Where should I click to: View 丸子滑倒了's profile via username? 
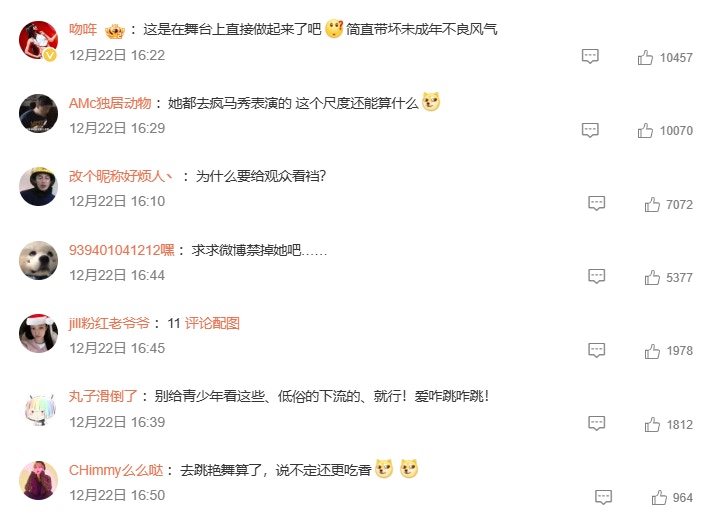(103, 396)
